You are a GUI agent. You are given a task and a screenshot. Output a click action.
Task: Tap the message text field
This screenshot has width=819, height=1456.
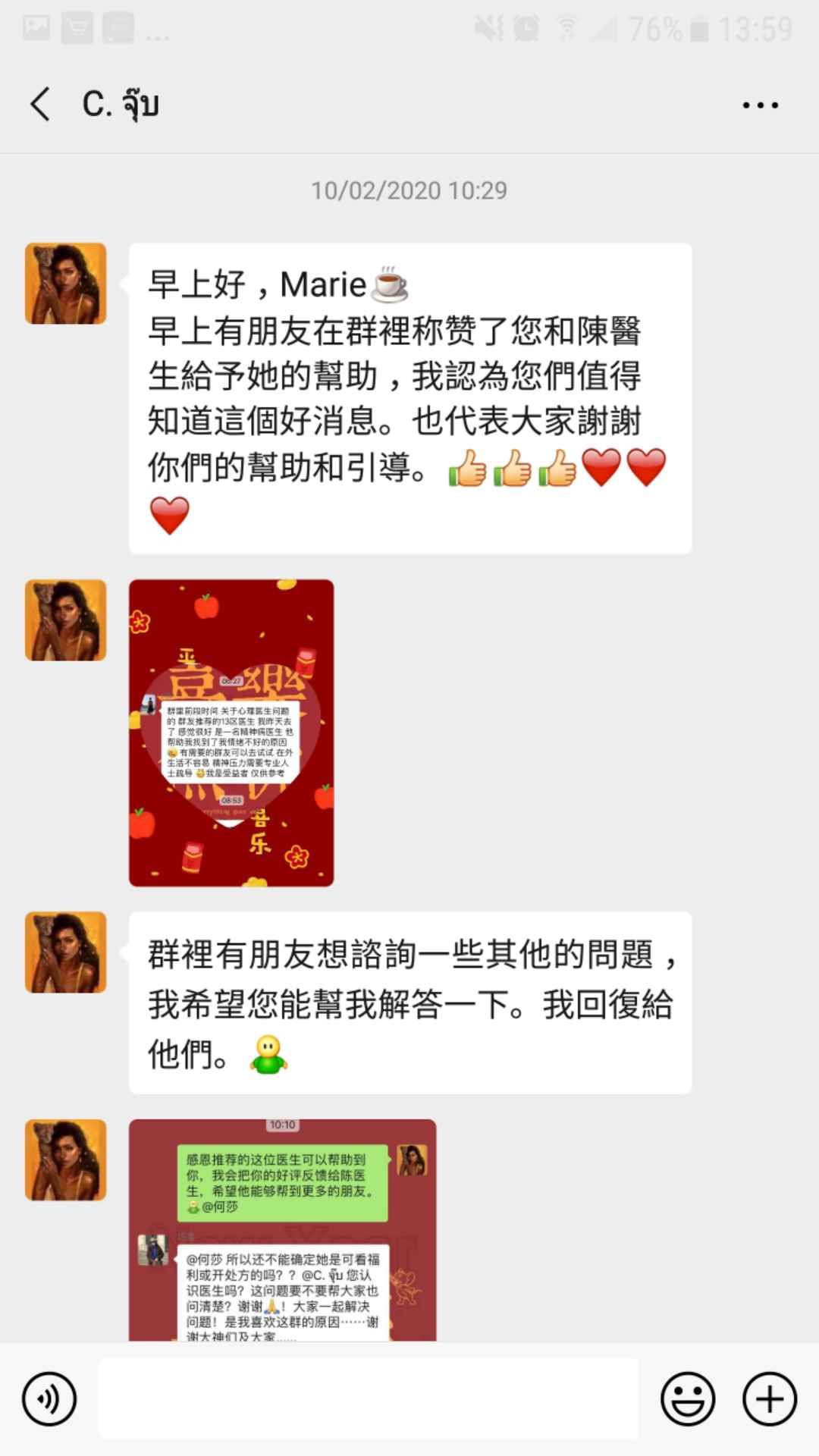[x=368, y=1398]
